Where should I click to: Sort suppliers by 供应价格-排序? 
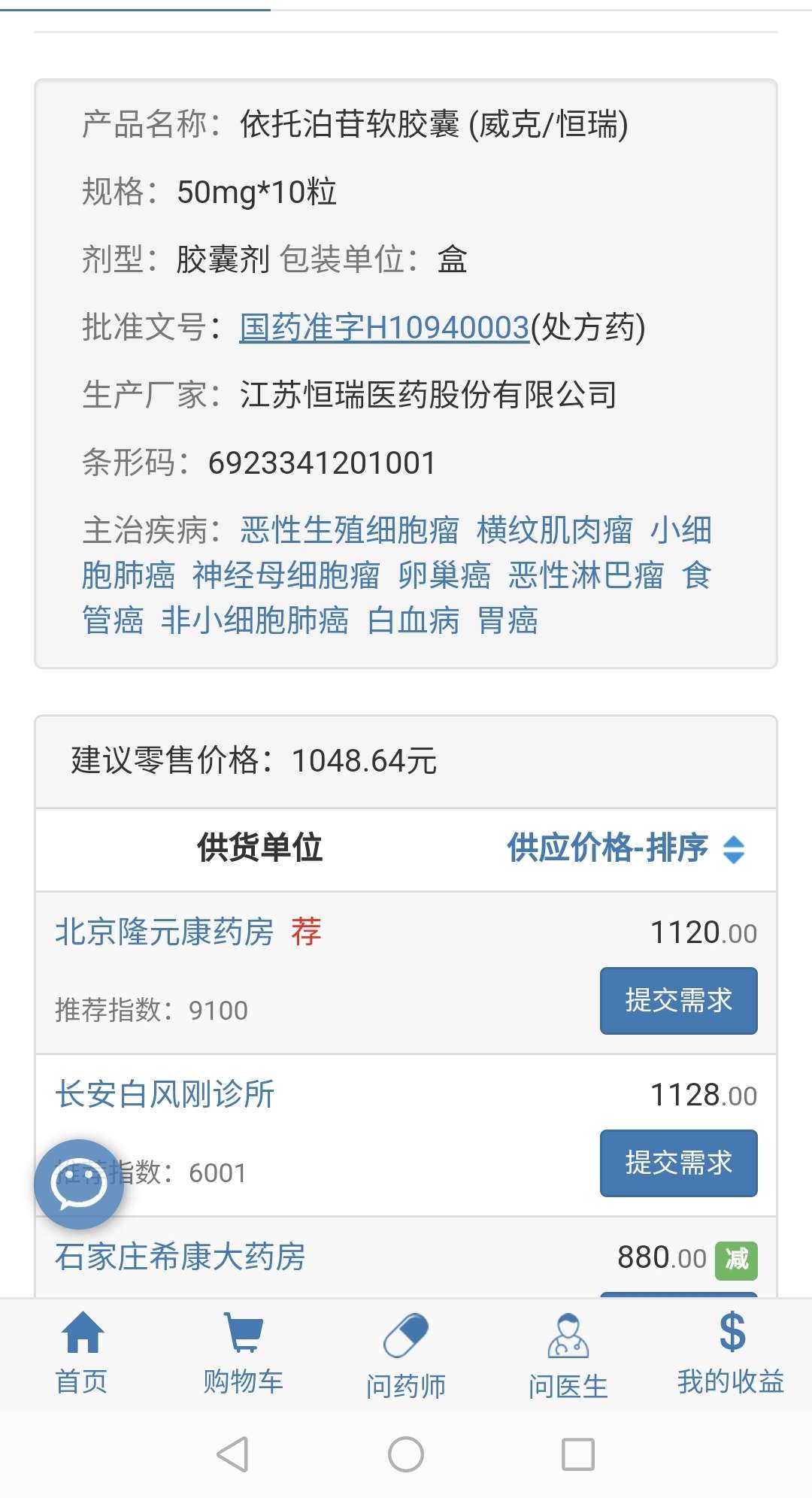pyautogui.click(x=625, y=848)
